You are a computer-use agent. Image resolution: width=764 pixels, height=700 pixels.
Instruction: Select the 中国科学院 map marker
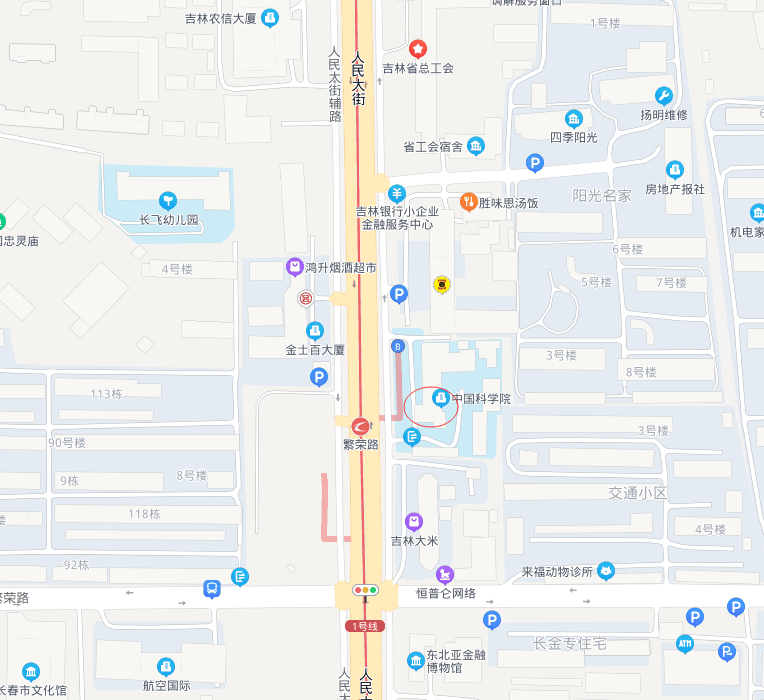pos(440,399)
